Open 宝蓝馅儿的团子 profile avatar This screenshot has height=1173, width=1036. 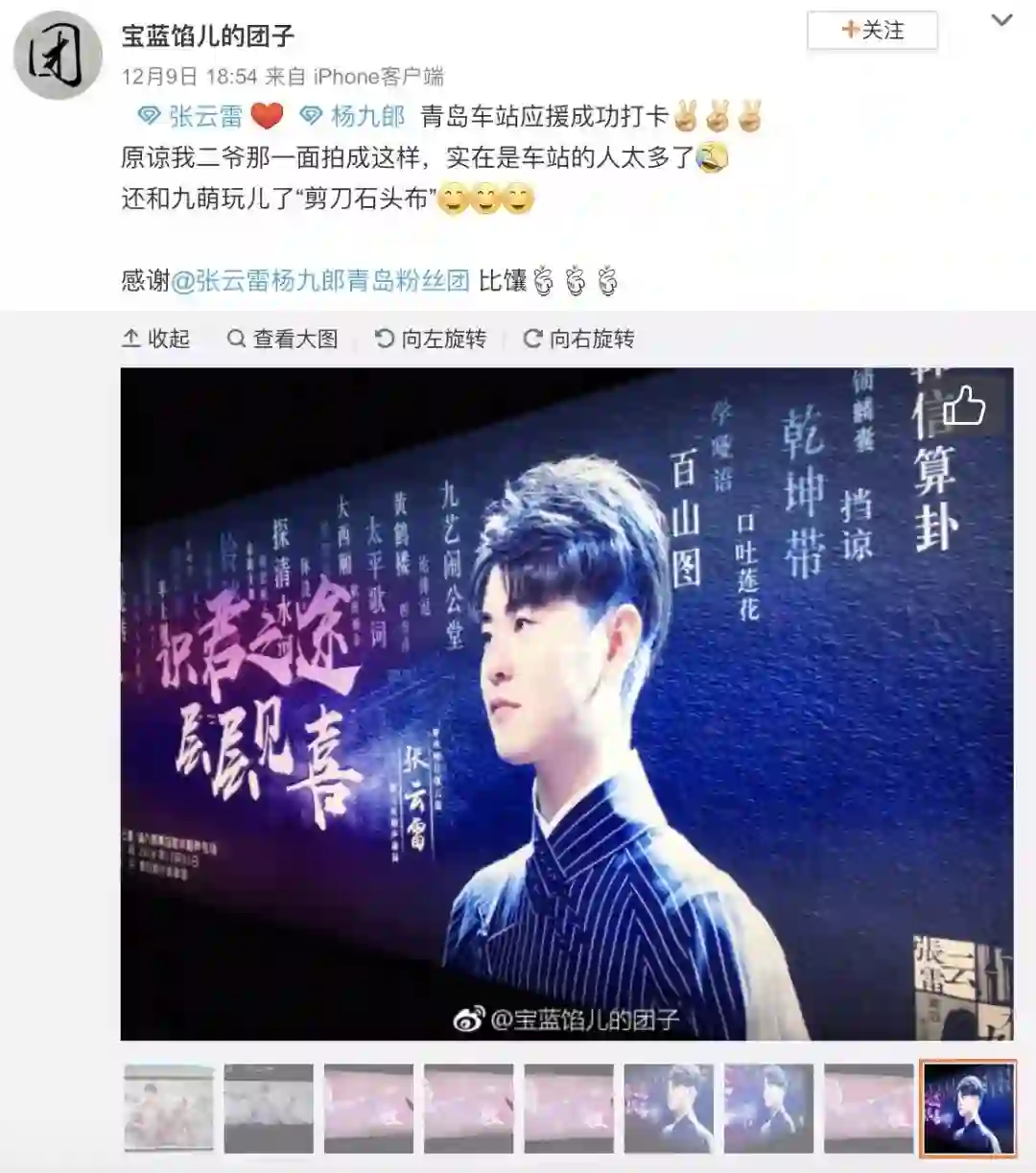[x=58, y=55]
